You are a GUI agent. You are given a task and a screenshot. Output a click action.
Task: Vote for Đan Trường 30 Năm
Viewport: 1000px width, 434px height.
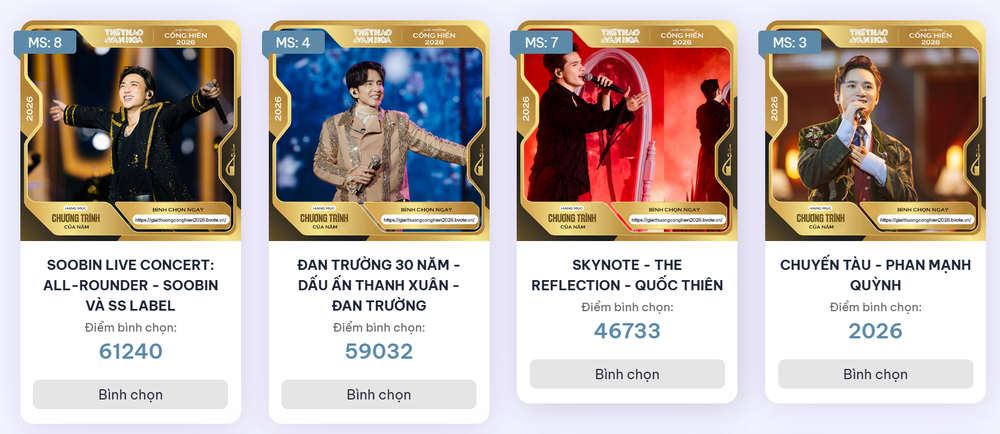pos(378,394)
